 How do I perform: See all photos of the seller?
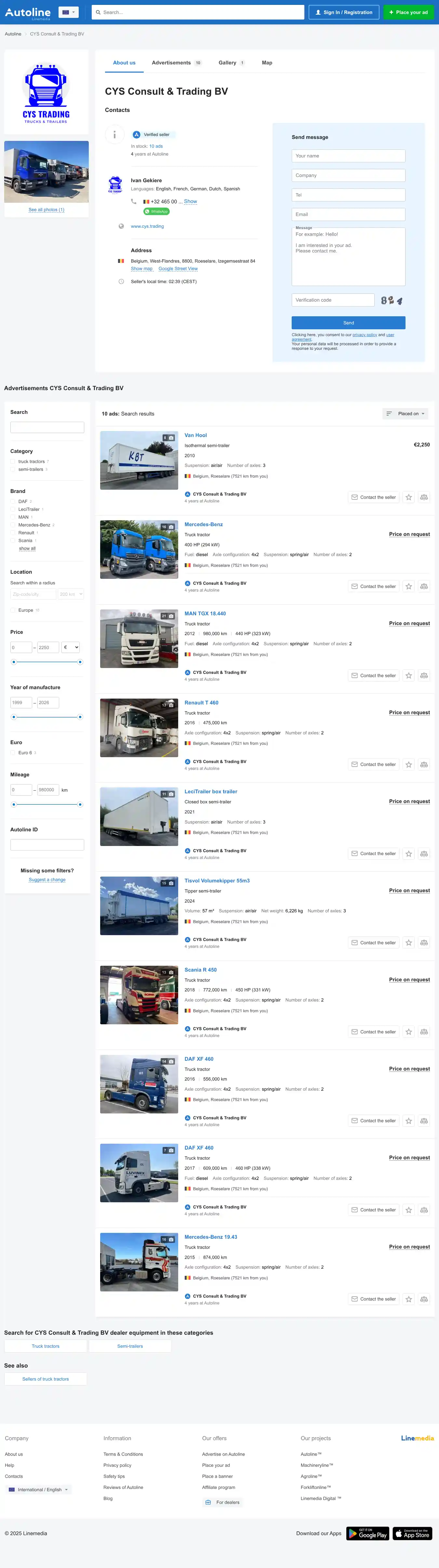point(46,210)
